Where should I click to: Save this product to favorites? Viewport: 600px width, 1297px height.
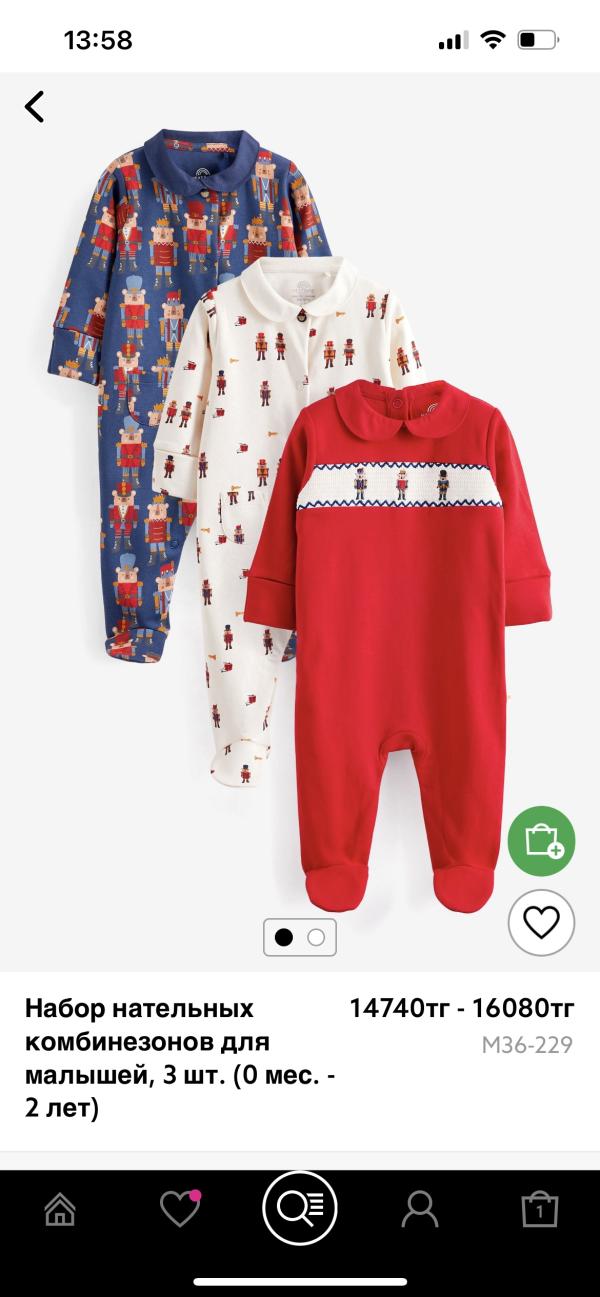point(541,922)
